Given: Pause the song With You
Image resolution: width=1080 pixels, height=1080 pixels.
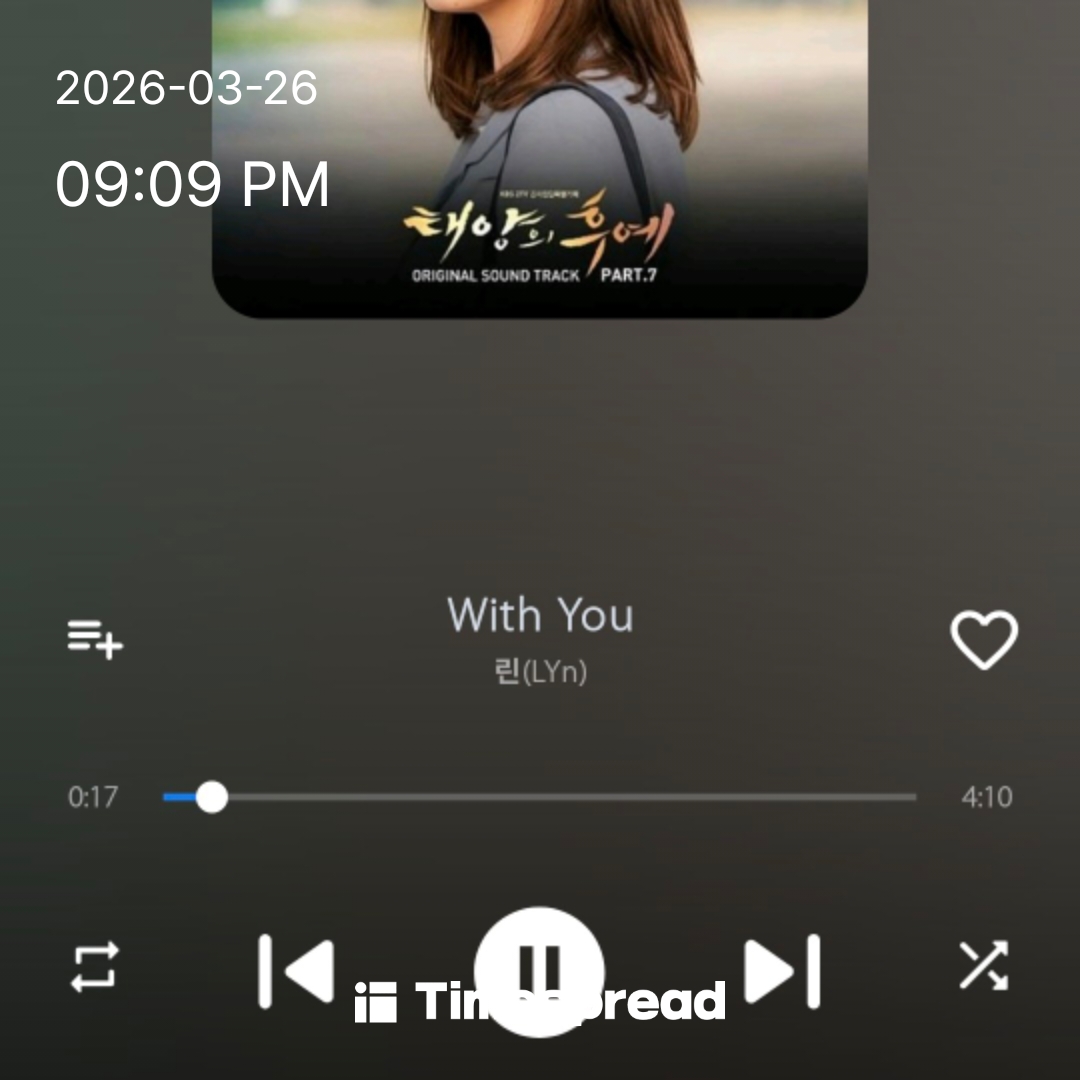Looking at the screenshot, I should pos(540,969).
